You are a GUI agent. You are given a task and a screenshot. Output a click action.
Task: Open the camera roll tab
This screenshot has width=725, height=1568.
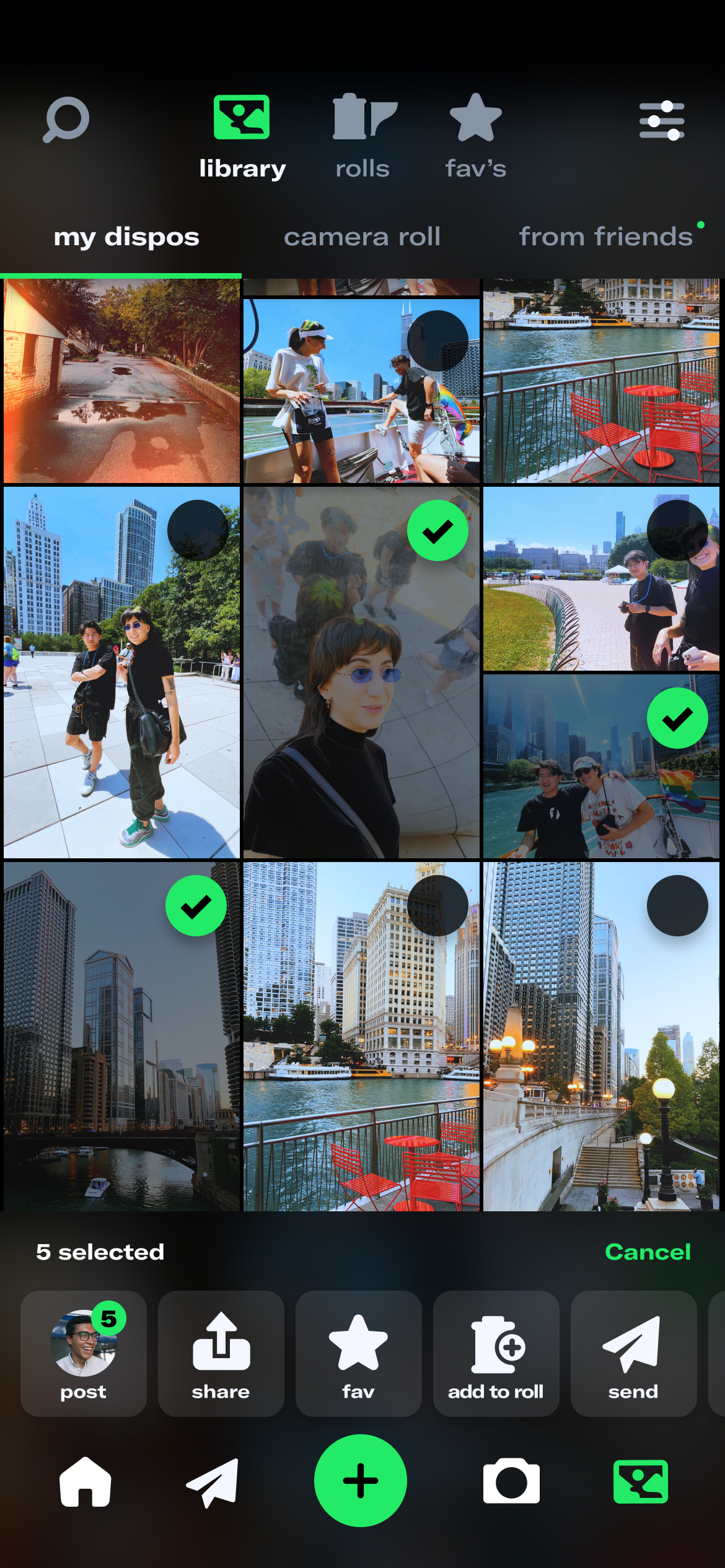[x=362, y=237]
